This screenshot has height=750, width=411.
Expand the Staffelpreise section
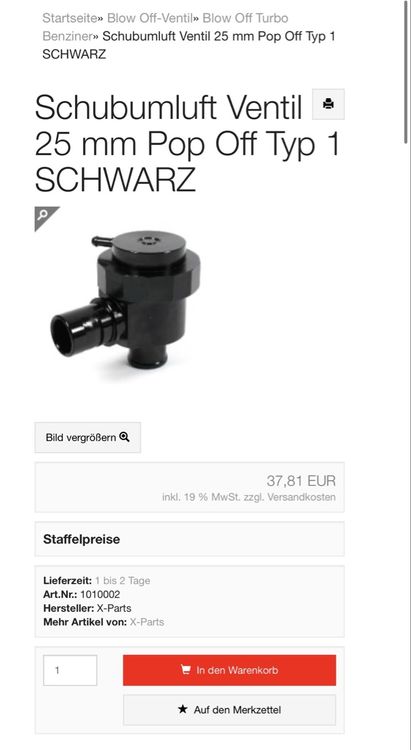tap(189, 539)
